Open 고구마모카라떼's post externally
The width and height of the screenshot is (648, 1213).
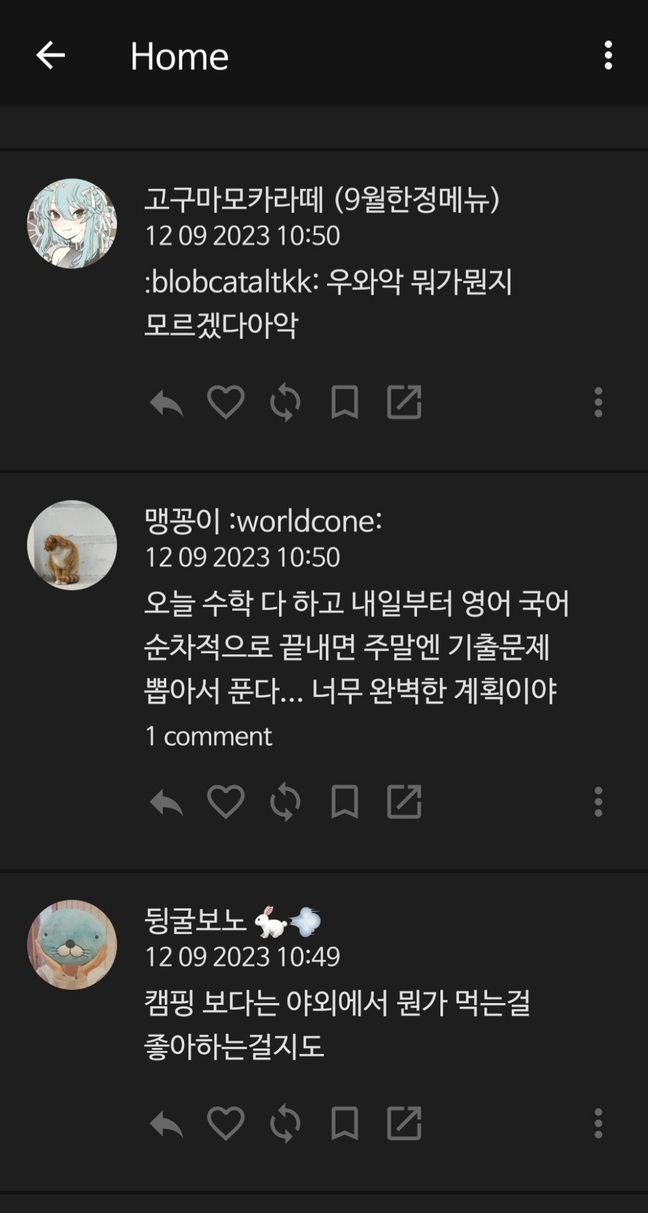(x=404, y=403)
